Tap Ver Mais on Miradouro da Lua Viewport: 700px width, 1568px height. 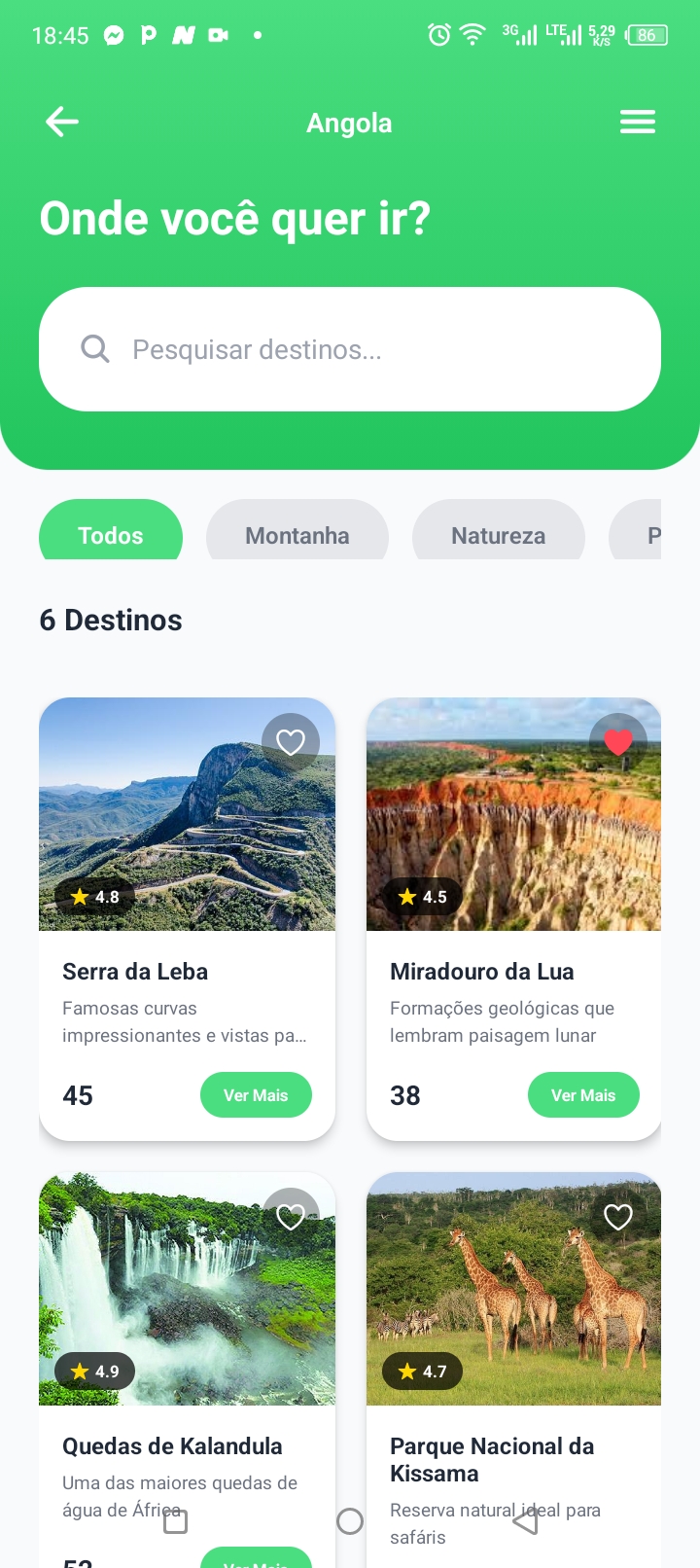[x=583, y=1095]
